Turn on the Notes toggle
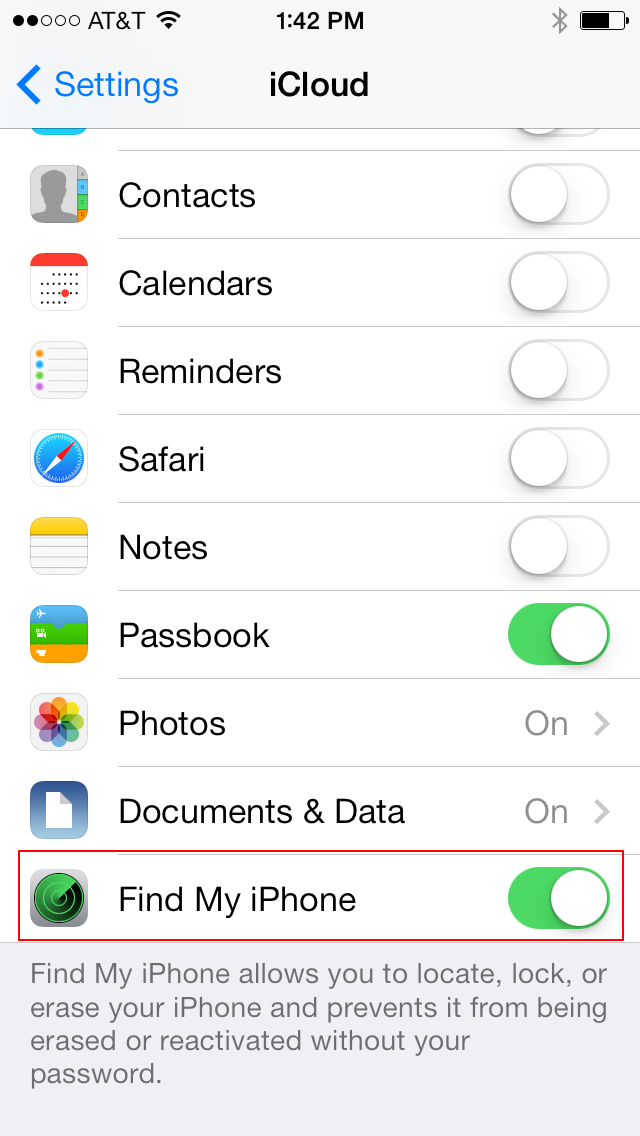This screenshot has width=640, height=1136. (558, 547)
